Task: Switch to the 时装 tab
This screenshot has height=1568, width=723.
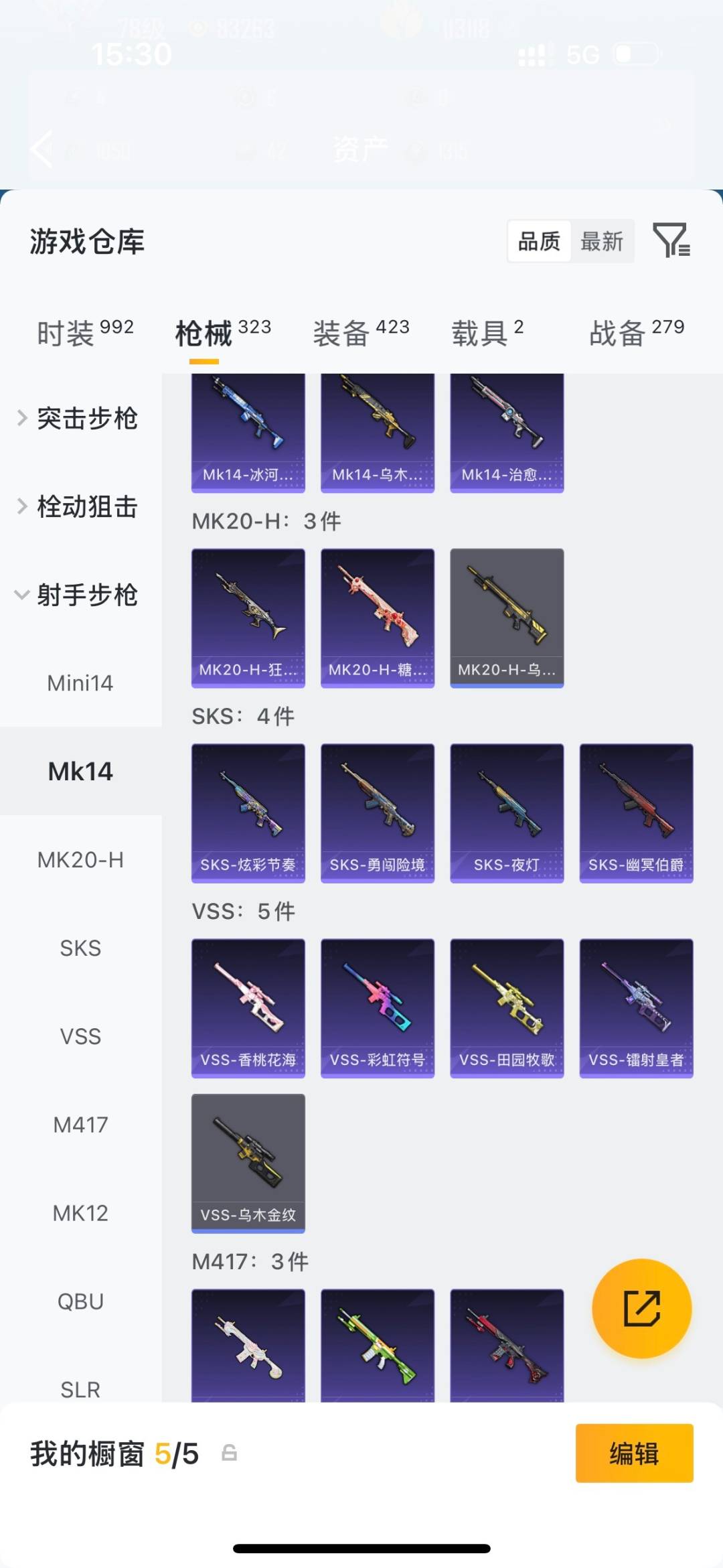Action: tap(85, 333)
